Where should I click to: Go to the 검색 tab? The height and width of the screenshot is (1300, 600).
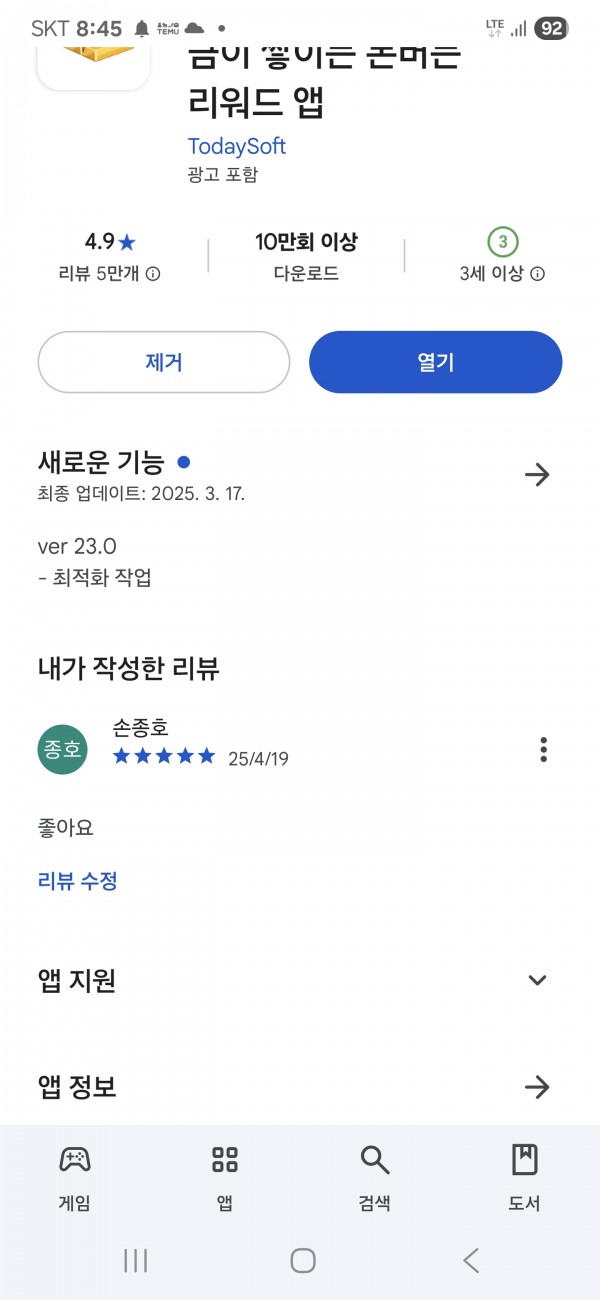coord(375,1178)
